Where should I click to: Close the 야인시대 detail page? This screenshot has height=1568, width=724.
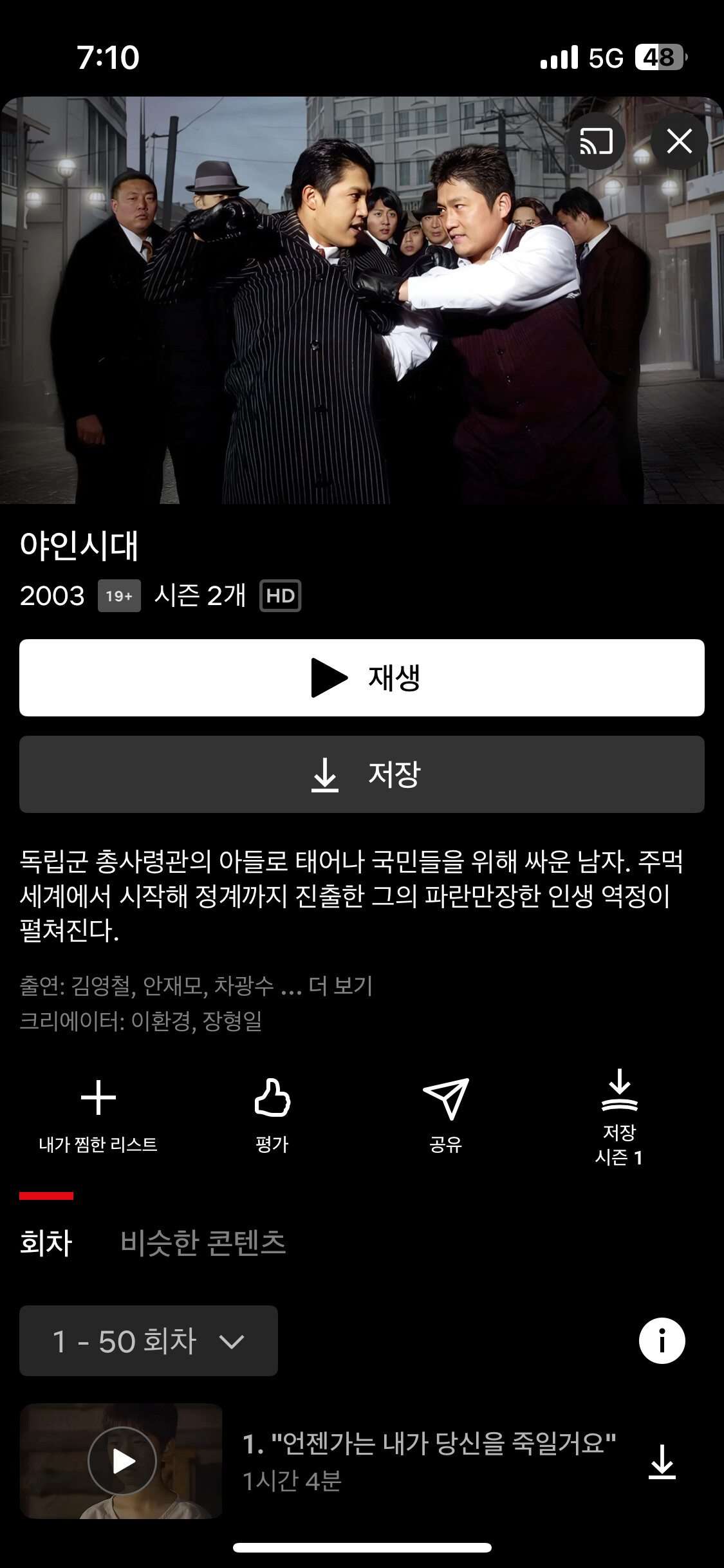679,141
